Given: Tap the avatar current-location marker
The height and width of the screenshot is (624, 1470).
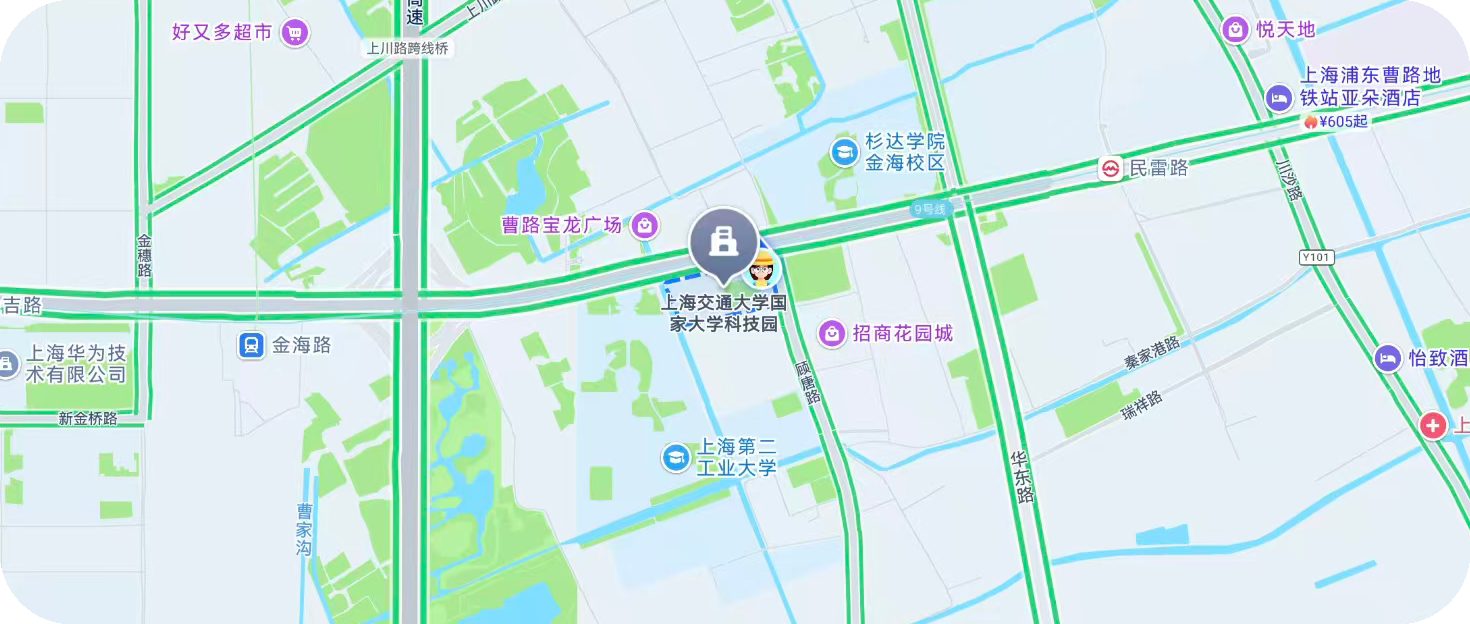Looking at the screenshot, I should [x=763, y=267].
